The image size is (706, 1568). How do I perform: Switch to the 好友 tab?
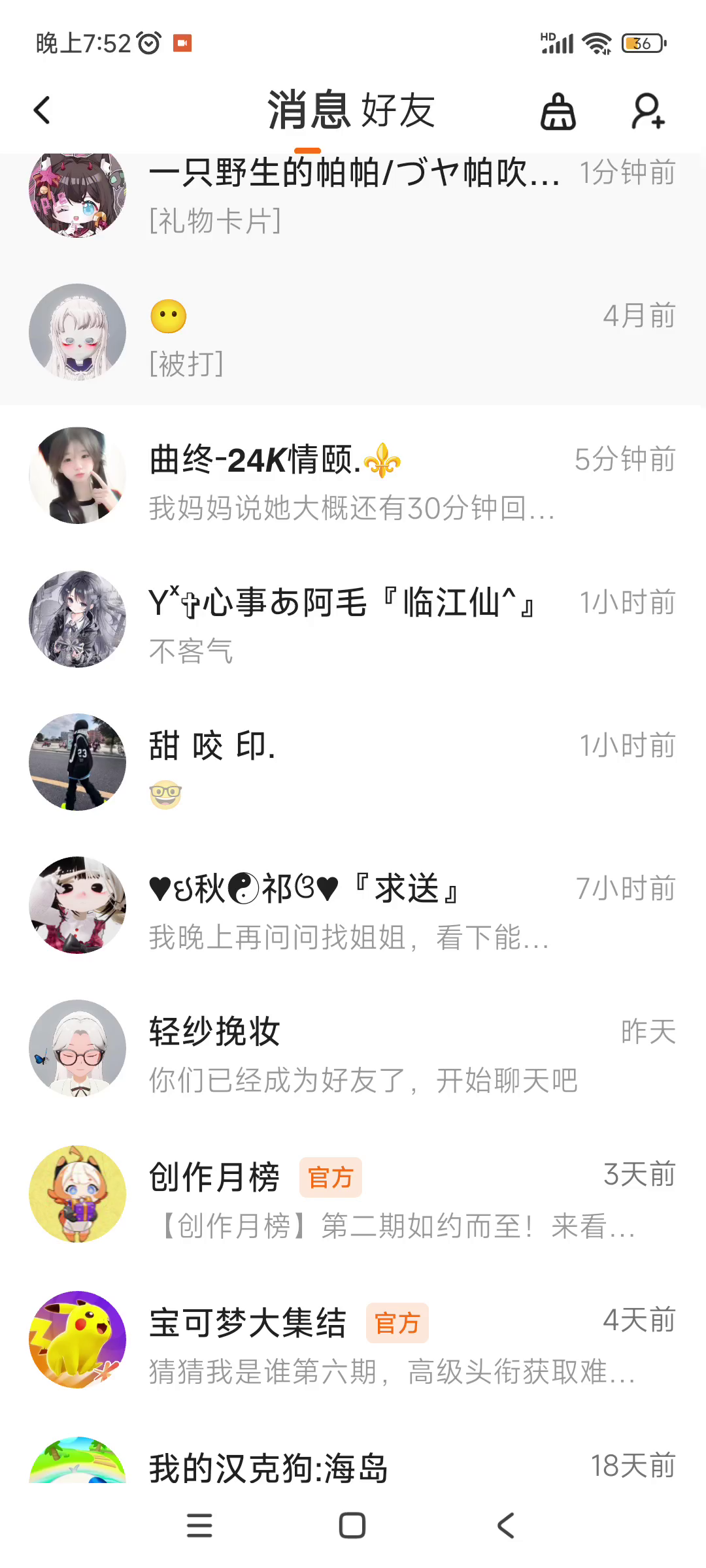[398, 110]
